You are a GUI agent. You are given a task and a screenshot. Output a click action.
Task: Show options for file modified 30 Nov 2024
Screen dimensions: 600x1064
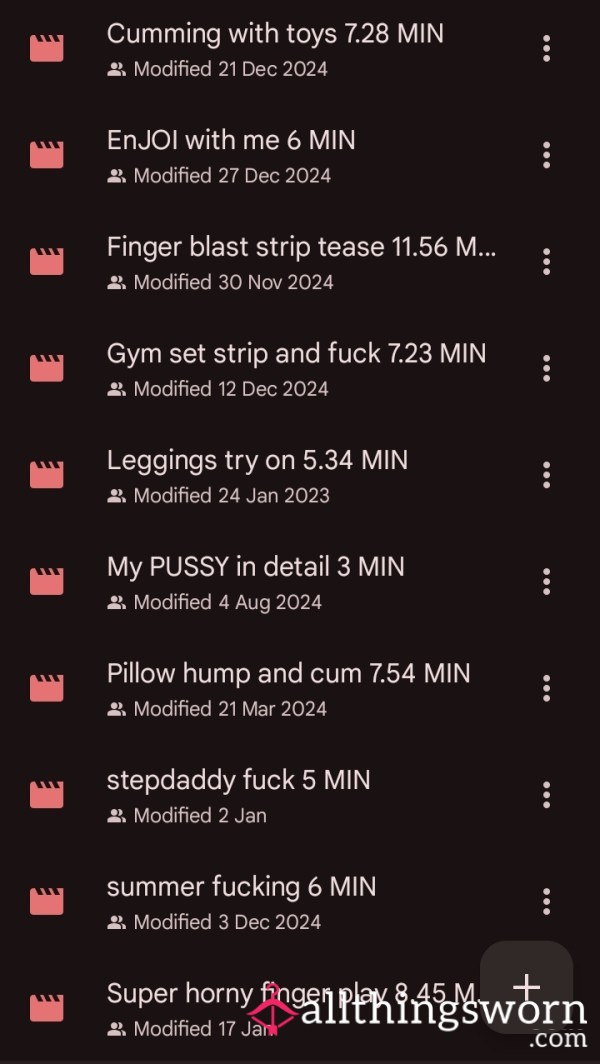click(546, 262)
